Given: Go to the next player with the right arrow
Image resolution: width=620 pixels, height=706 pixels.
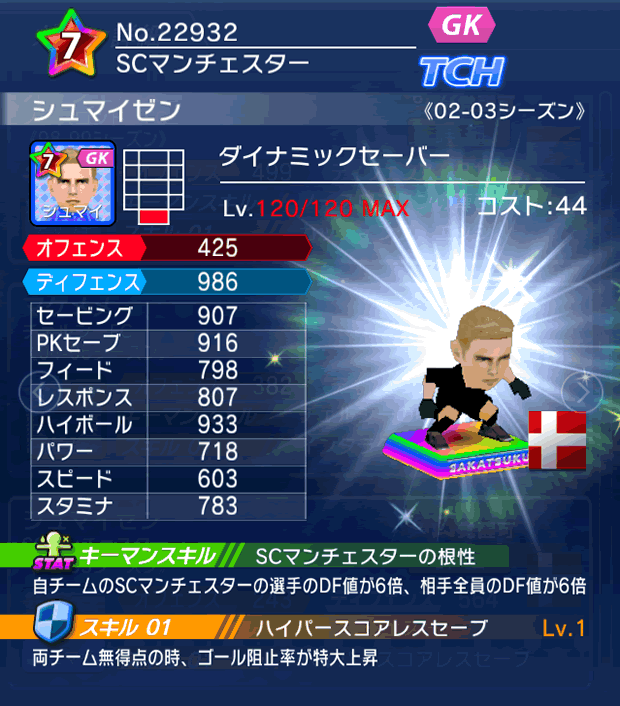Looking at the screenshot, I should (x=577, y=393).
